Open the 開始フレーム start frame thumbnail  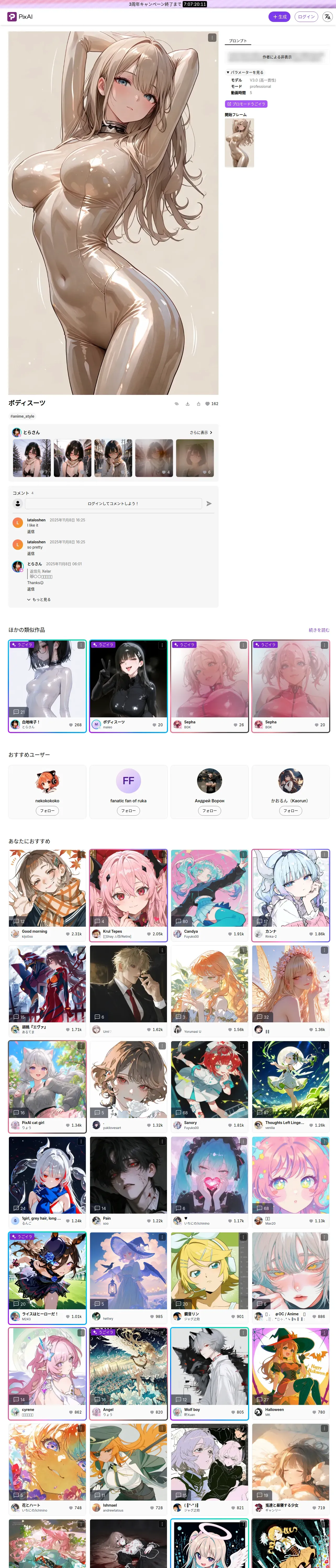pyautogui.click(x=240, y=143)
